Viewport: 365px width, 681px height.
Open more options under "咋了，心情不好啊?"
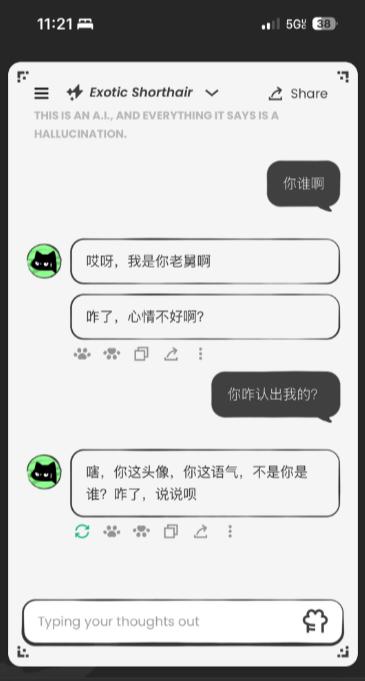point(200,354)
